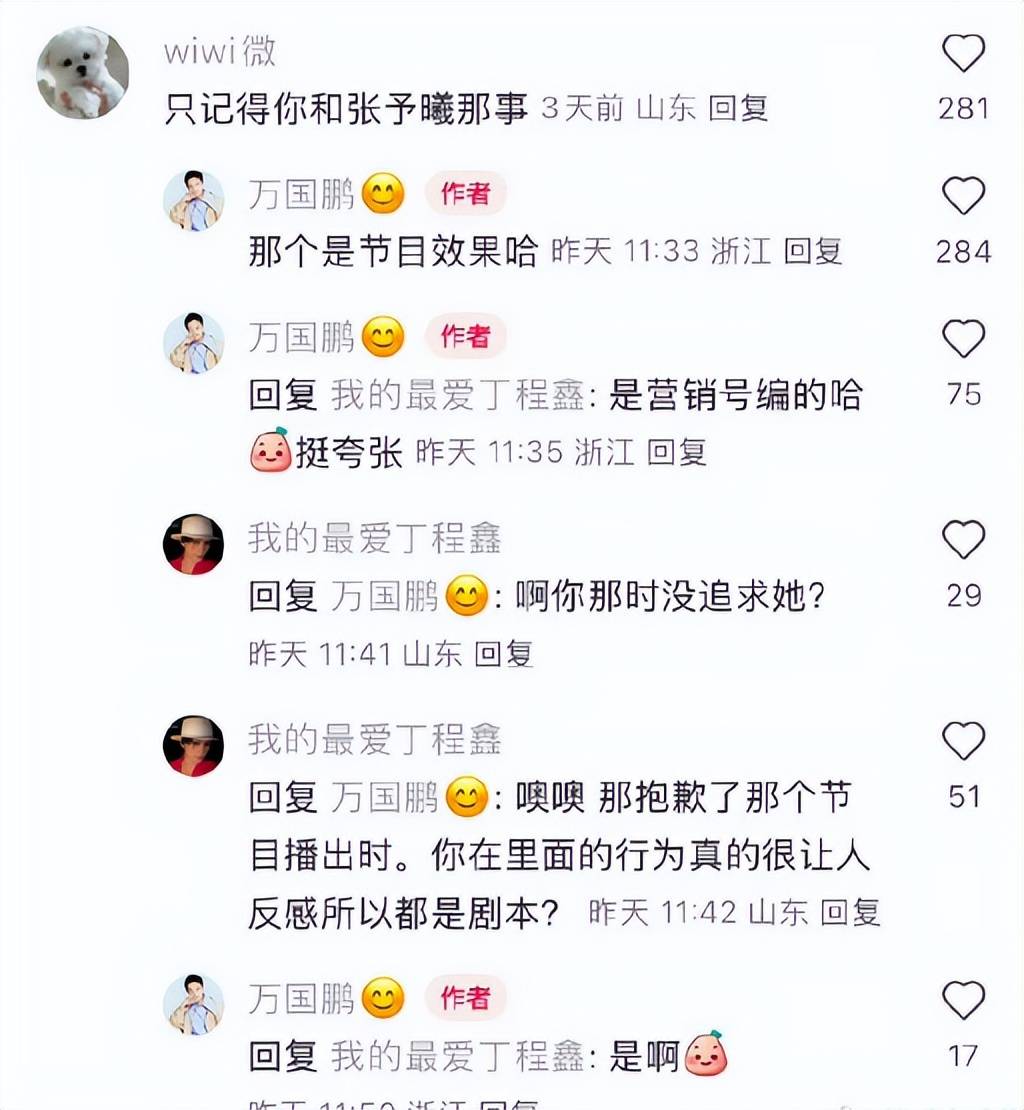1024x1110 pixels.
Task: Reply to the comment posted at 11:42 from 山东
Action: coord(850,912)
